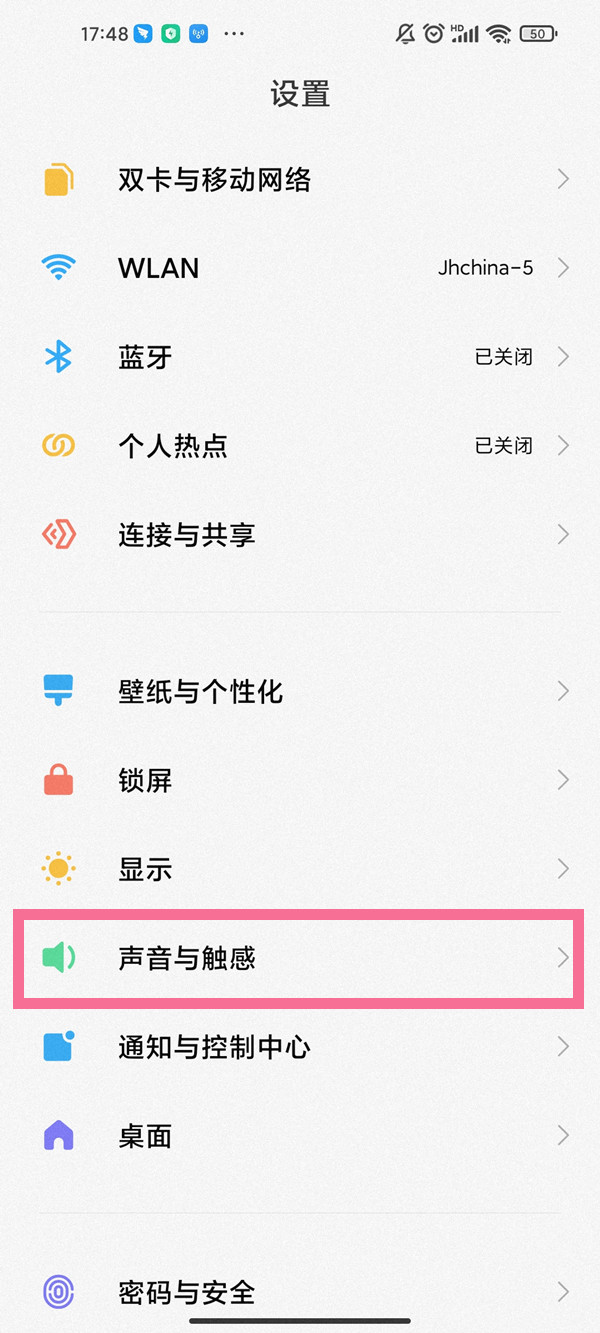The height and width of the screenshot is (1333, 600).
Task: Open 壁纸与个性化 settings
Action: pos(300,691)
